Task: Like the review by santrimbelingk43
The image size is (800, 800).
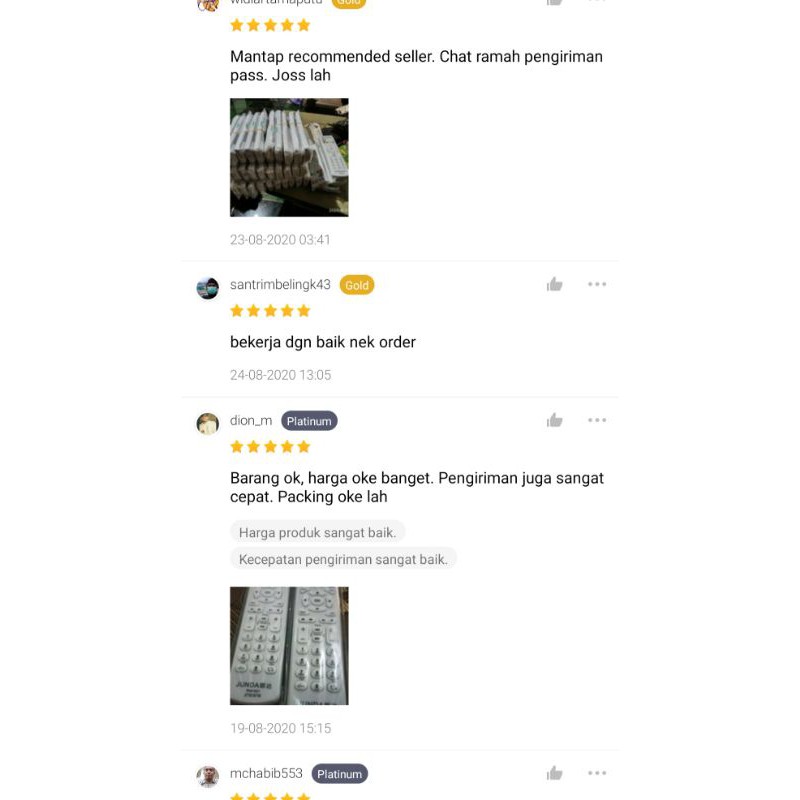Action: pos(555,285)
